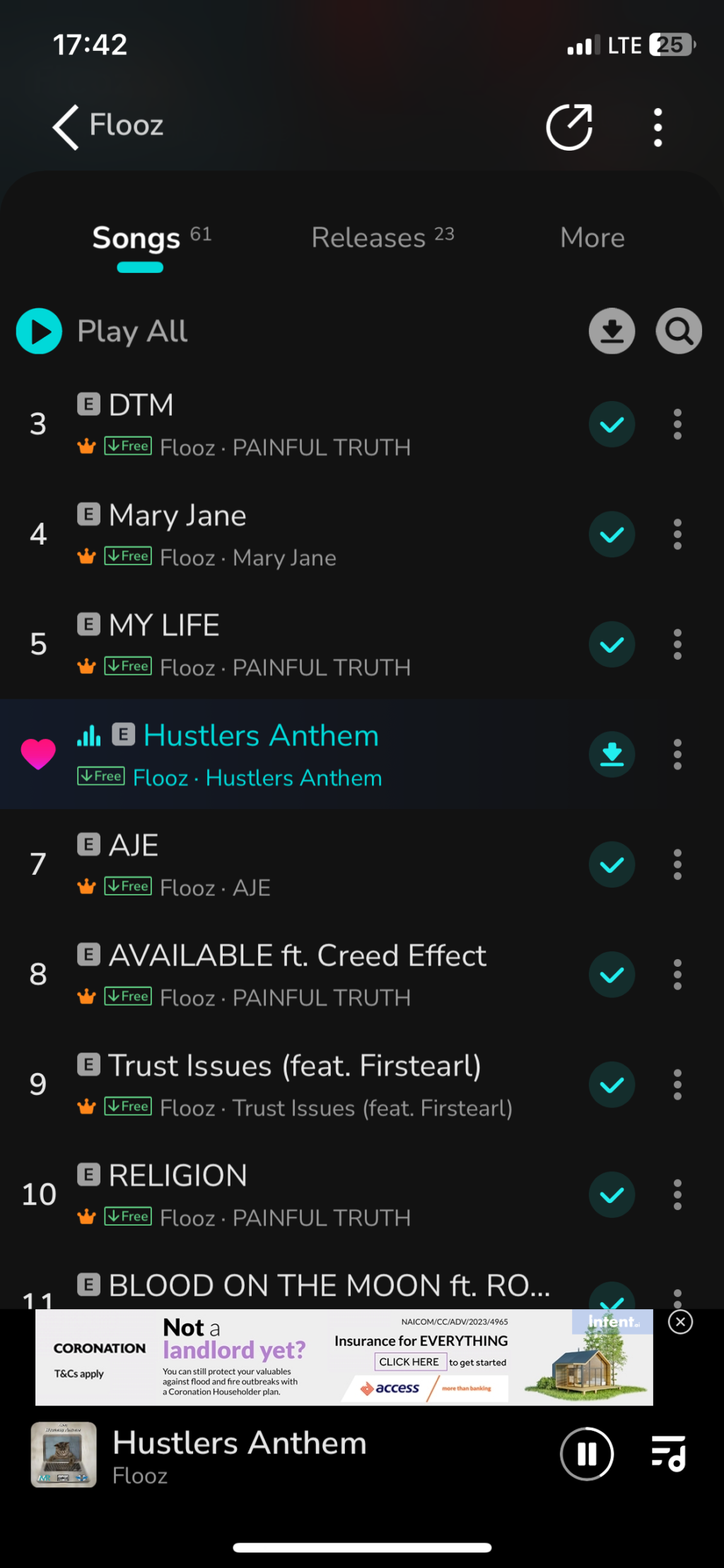This screenshot has width=724, height=1568.
Task: Download all songs from the list
Action: point(612,331)
